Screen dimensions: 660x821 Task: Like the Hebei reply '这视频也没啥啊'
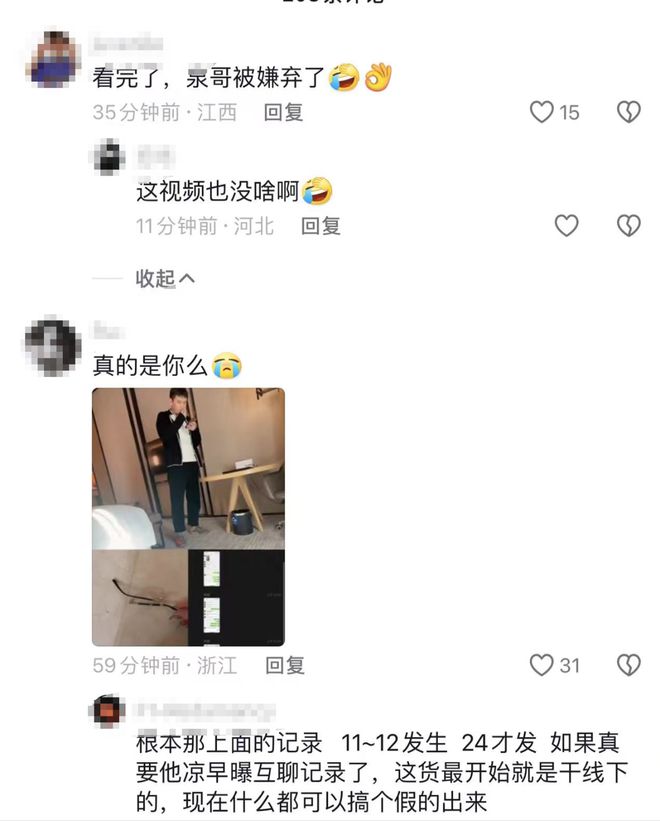(x=566, y=226)
